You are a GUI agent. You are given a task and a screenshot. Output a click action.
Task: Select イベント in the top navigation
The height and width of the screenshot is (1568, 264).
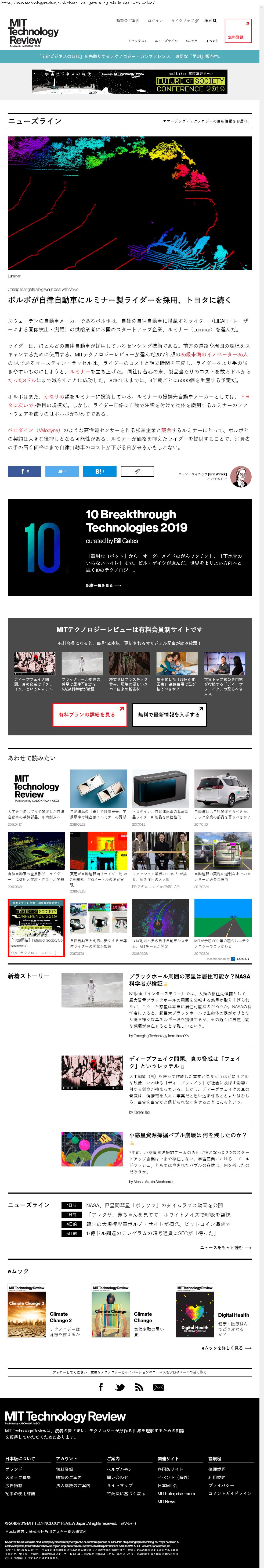(212, 41)
